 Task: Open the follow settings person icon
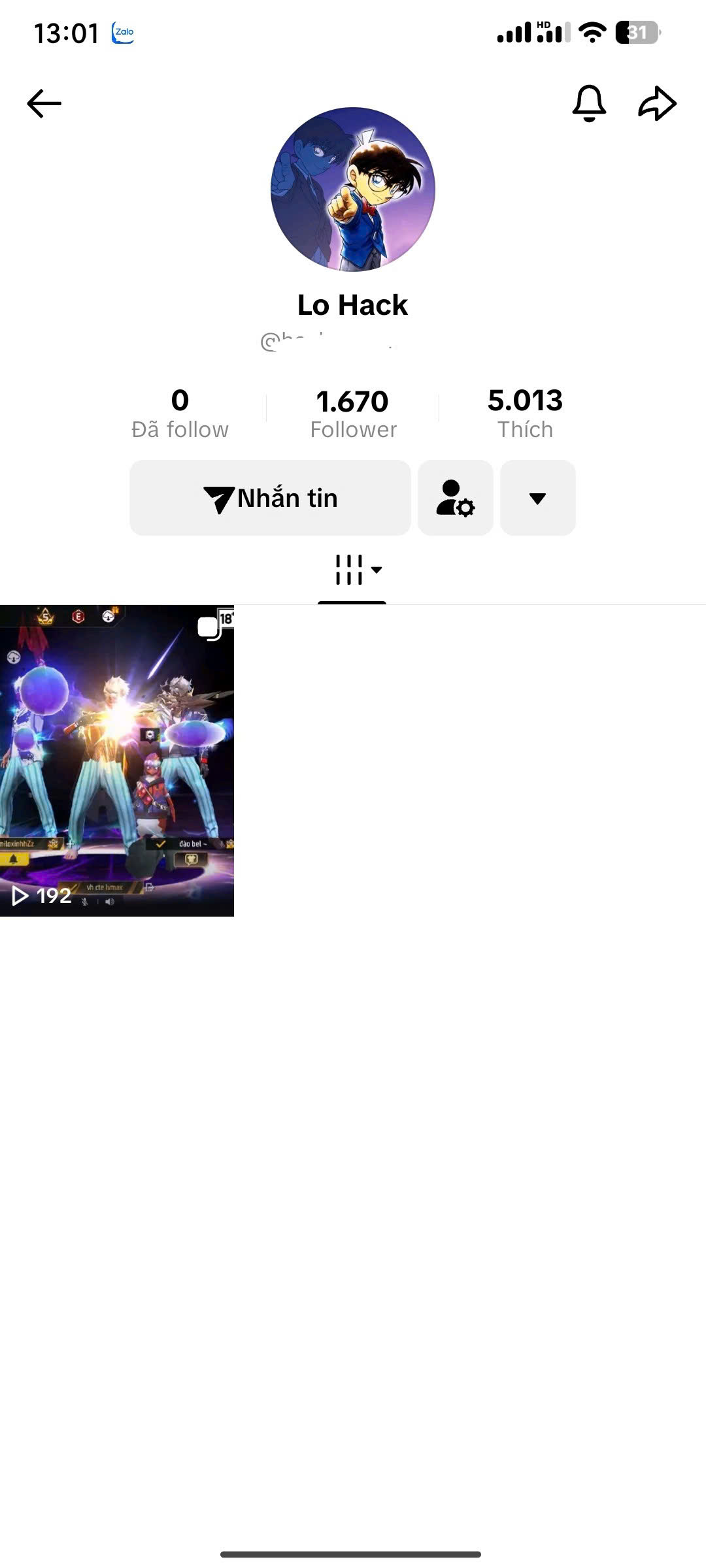tap(455, 498)
